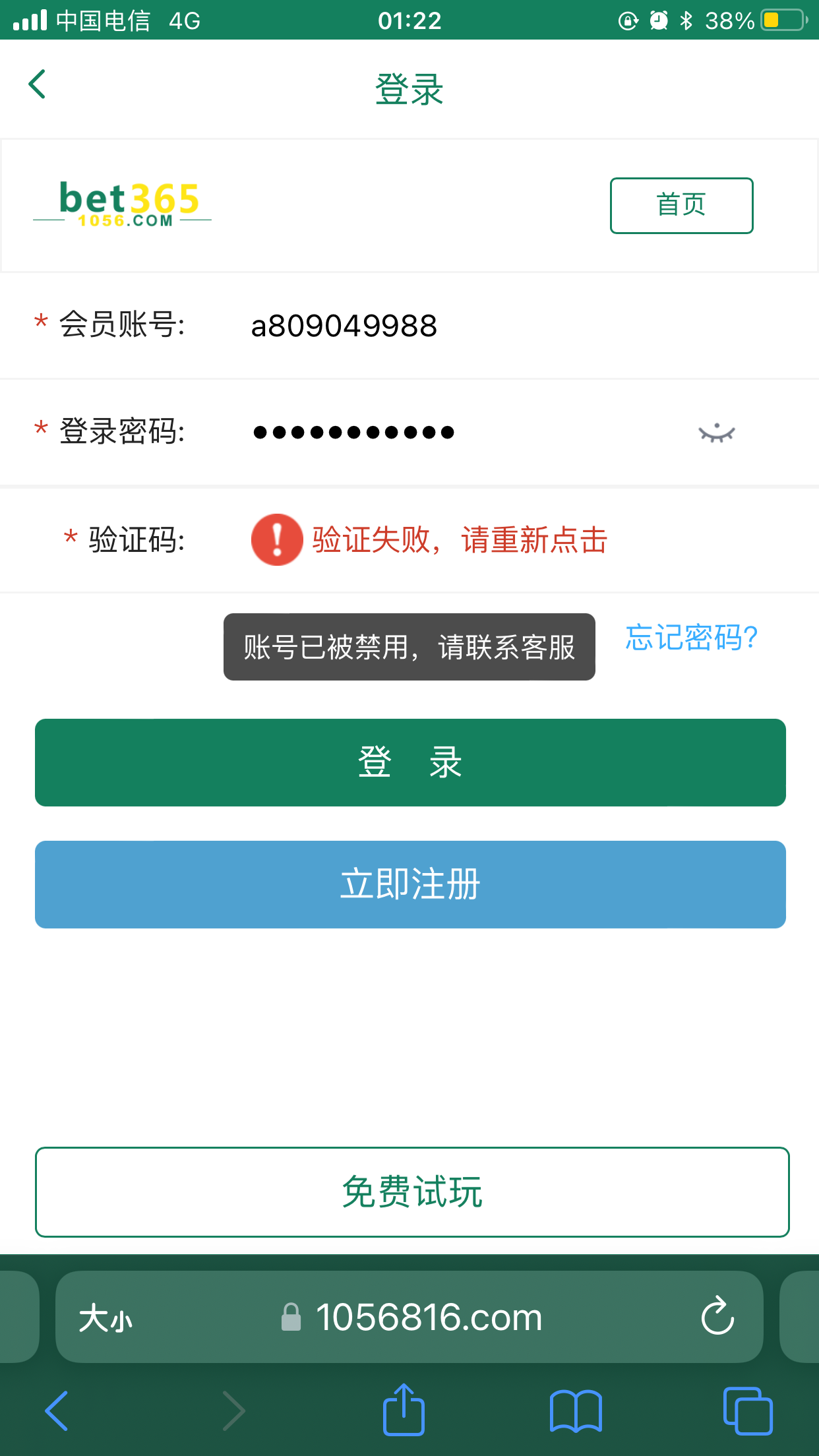819x1456 pixels.
Task: Open the Safari share sheet
Action: (x=404, y=1410)
